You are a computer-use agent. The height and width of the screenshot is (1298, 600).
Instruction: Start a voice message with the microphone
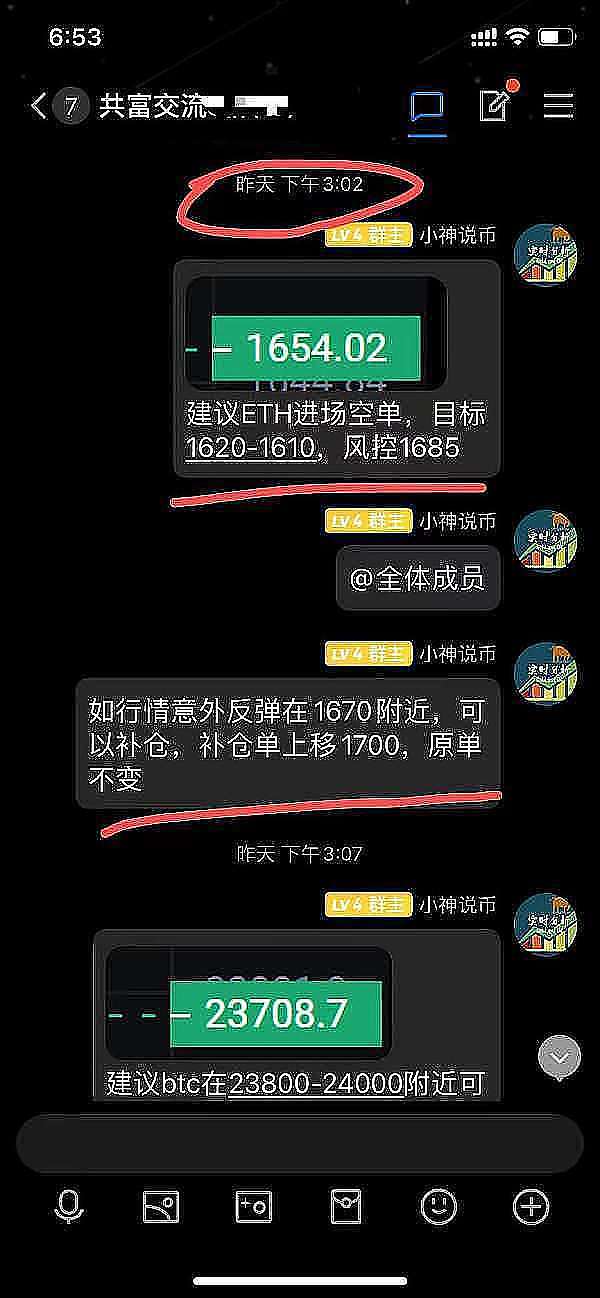tap(68, 1207)
